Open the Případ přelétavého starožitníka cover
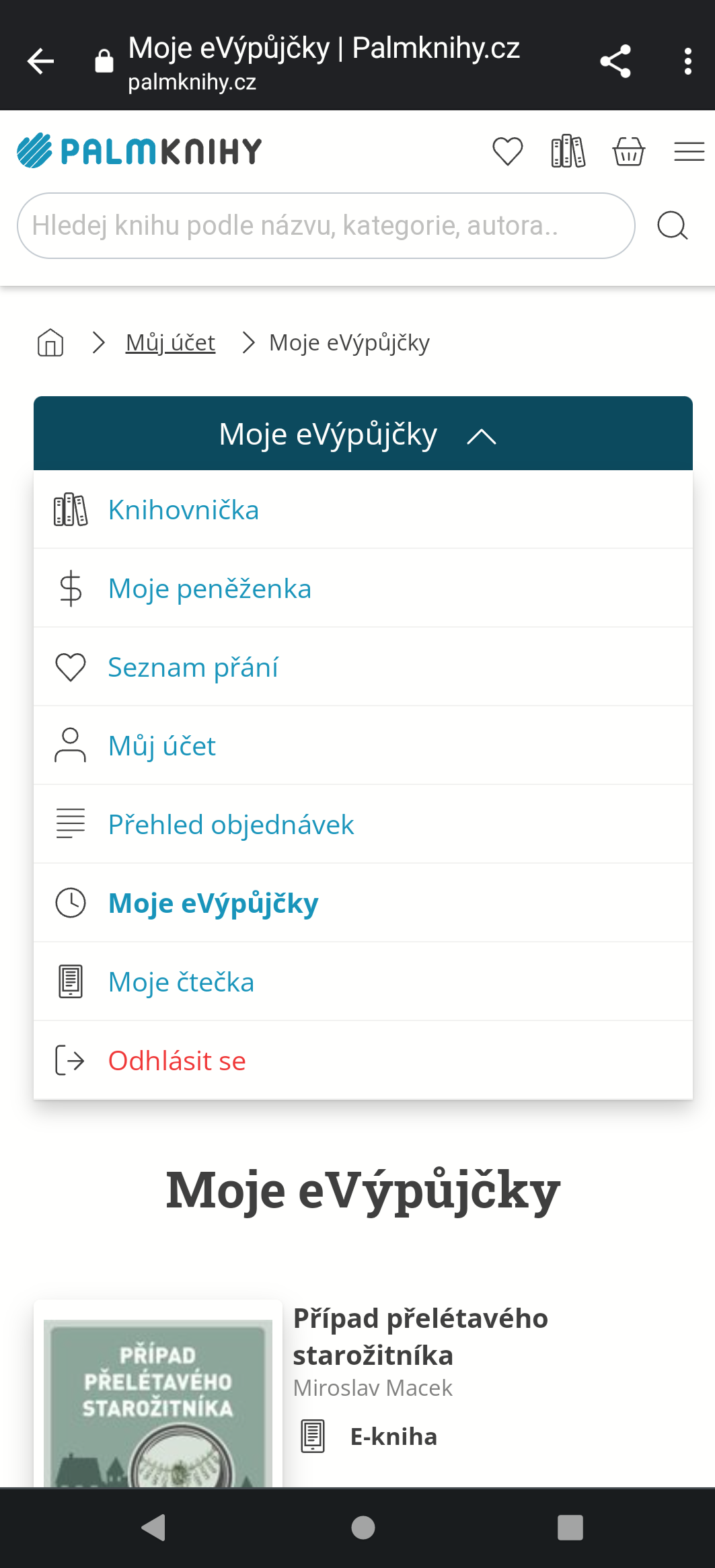Image resolution: width=715 pixels, height=1568 pixels. pos(158,1403)
